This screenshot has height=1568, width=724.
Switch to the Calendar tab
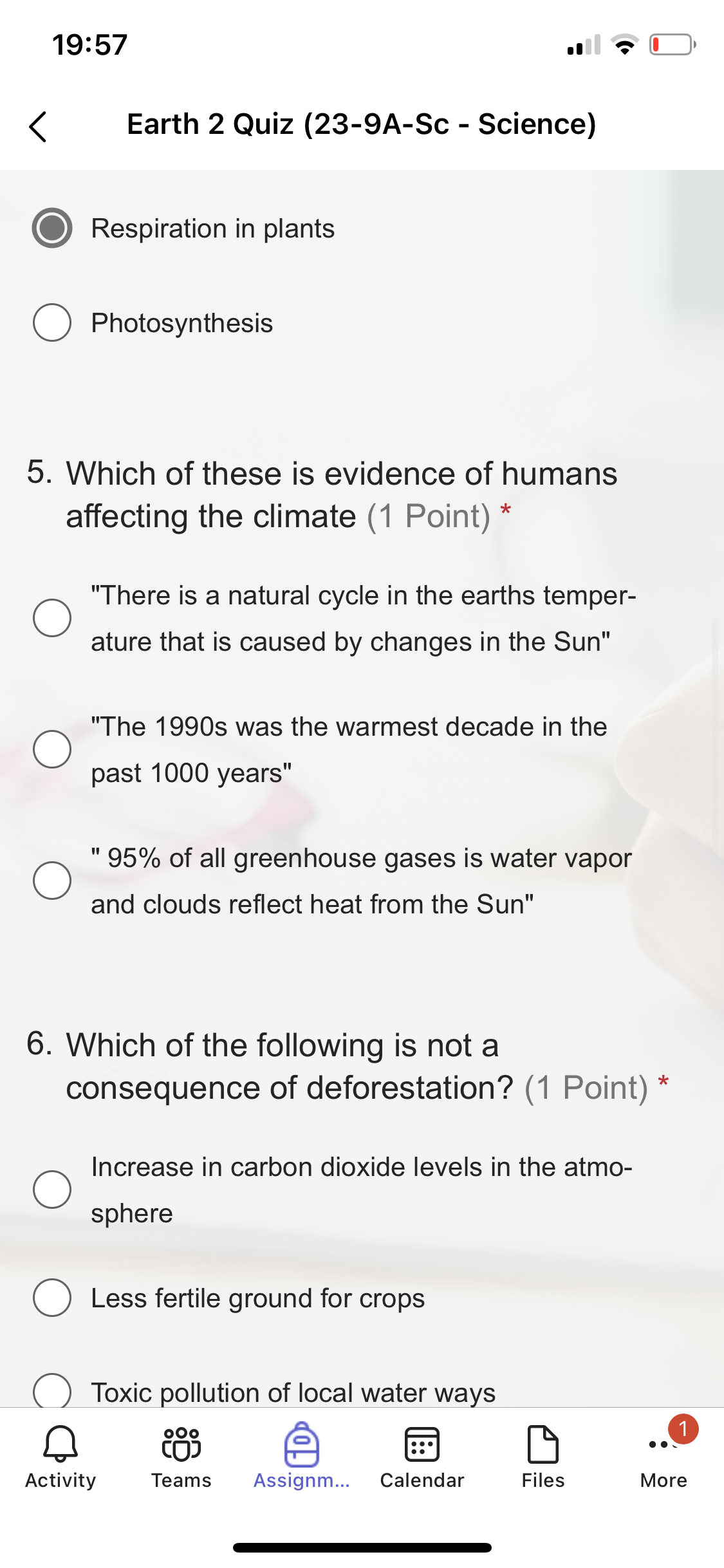point(422,1457)
